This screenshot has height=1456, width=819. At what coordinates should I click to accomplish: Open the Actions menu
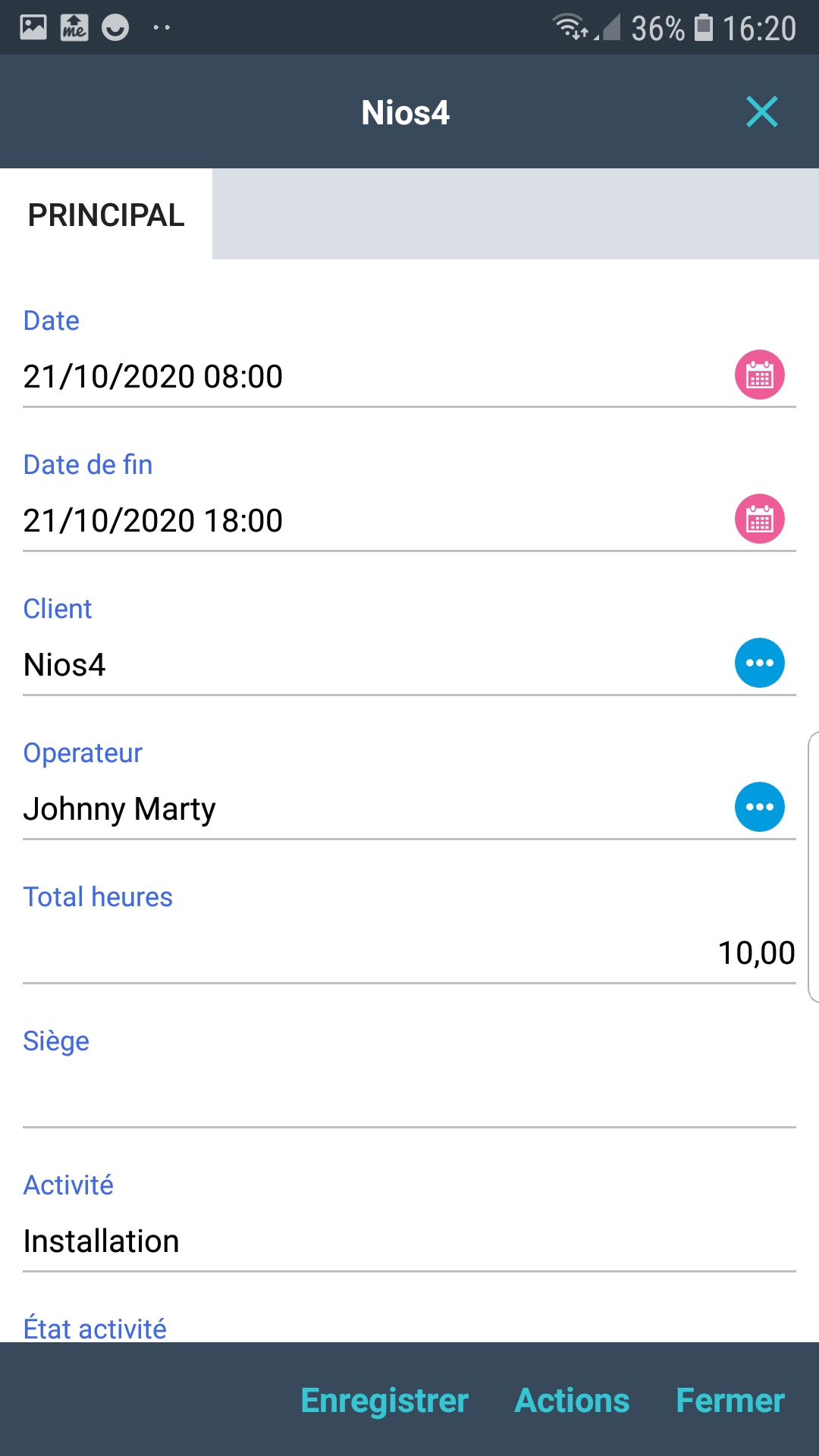[x=572, y=1401]
